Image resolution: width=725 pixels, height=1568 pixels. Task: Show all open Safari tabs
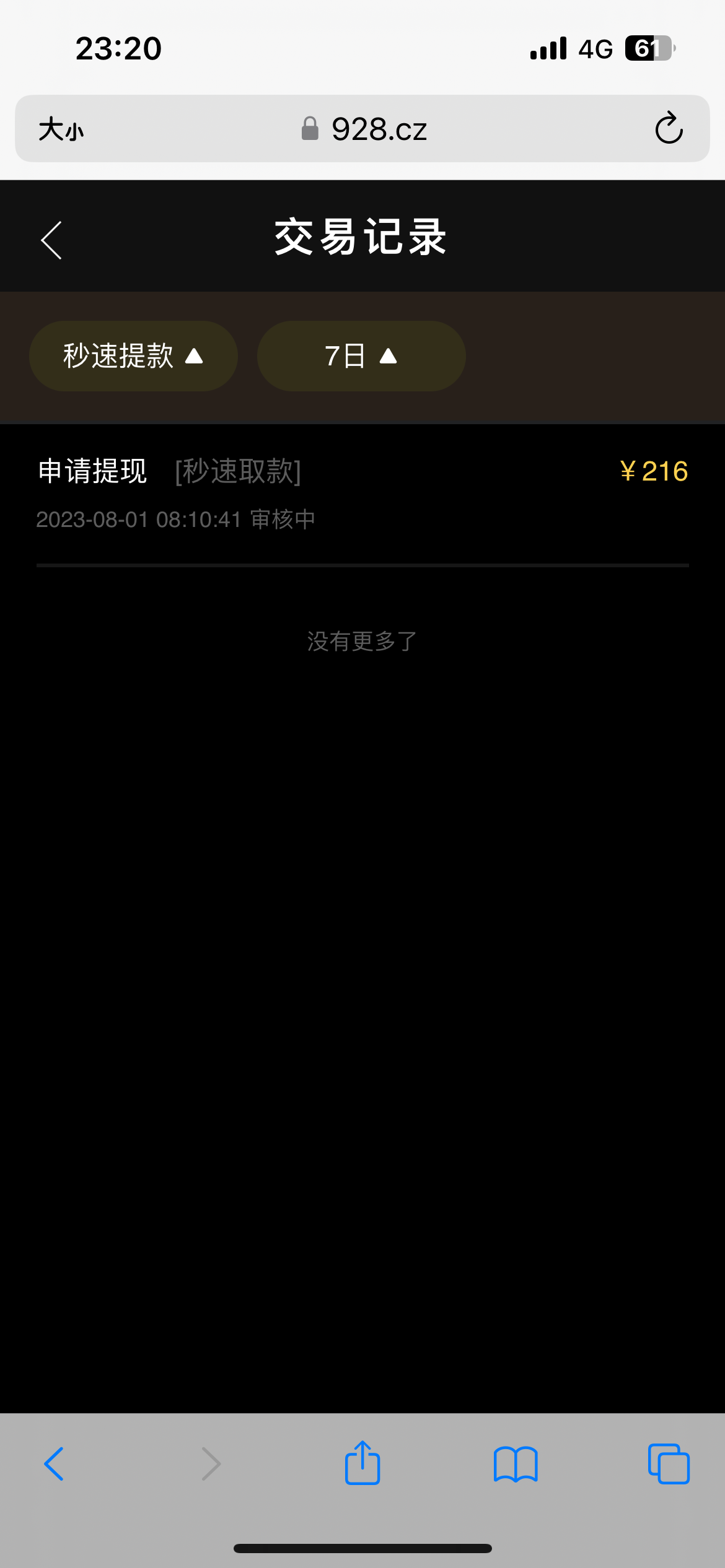click(x=669, y=1464)
